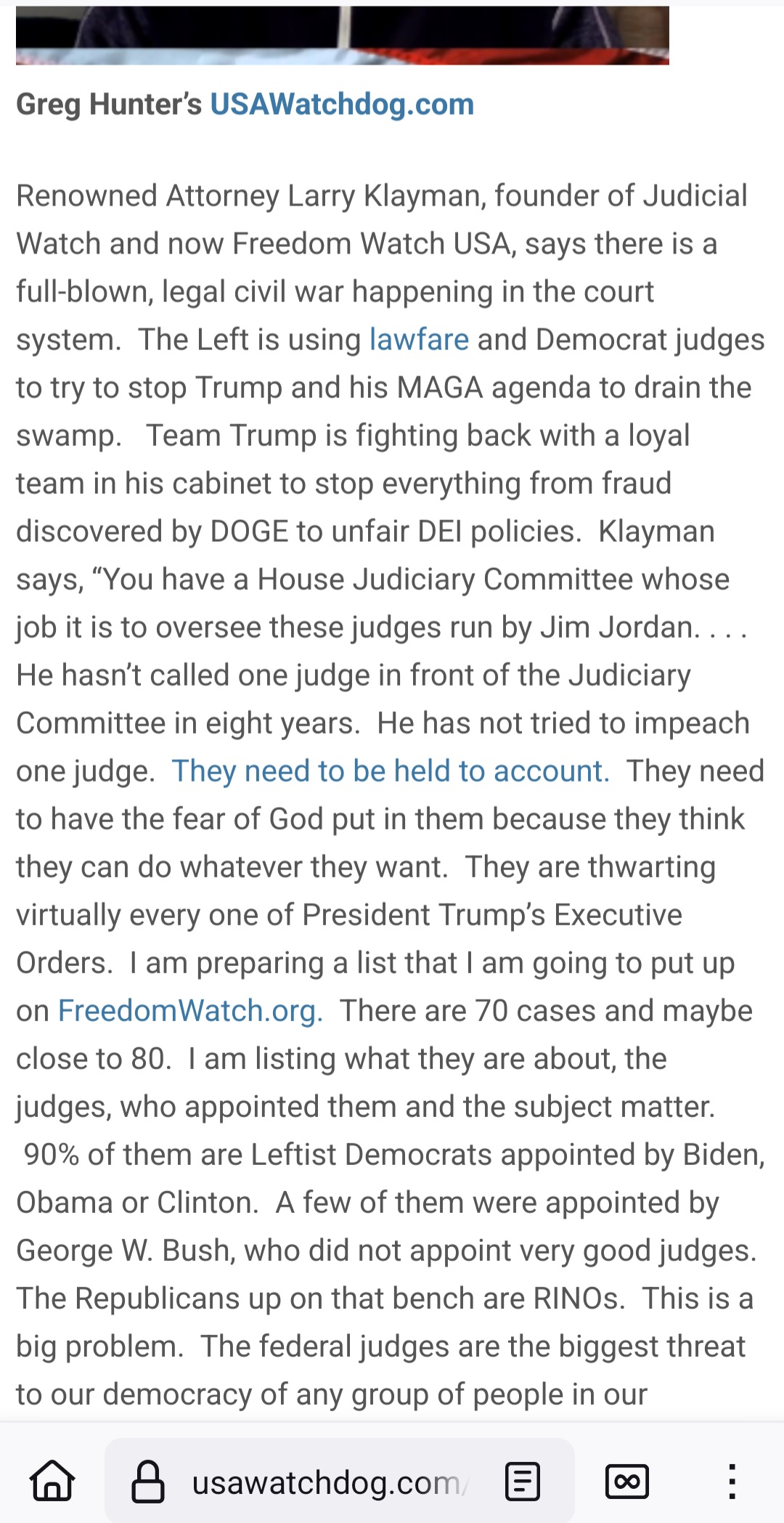Enable reader mode for this article

tap(522, 1482)
